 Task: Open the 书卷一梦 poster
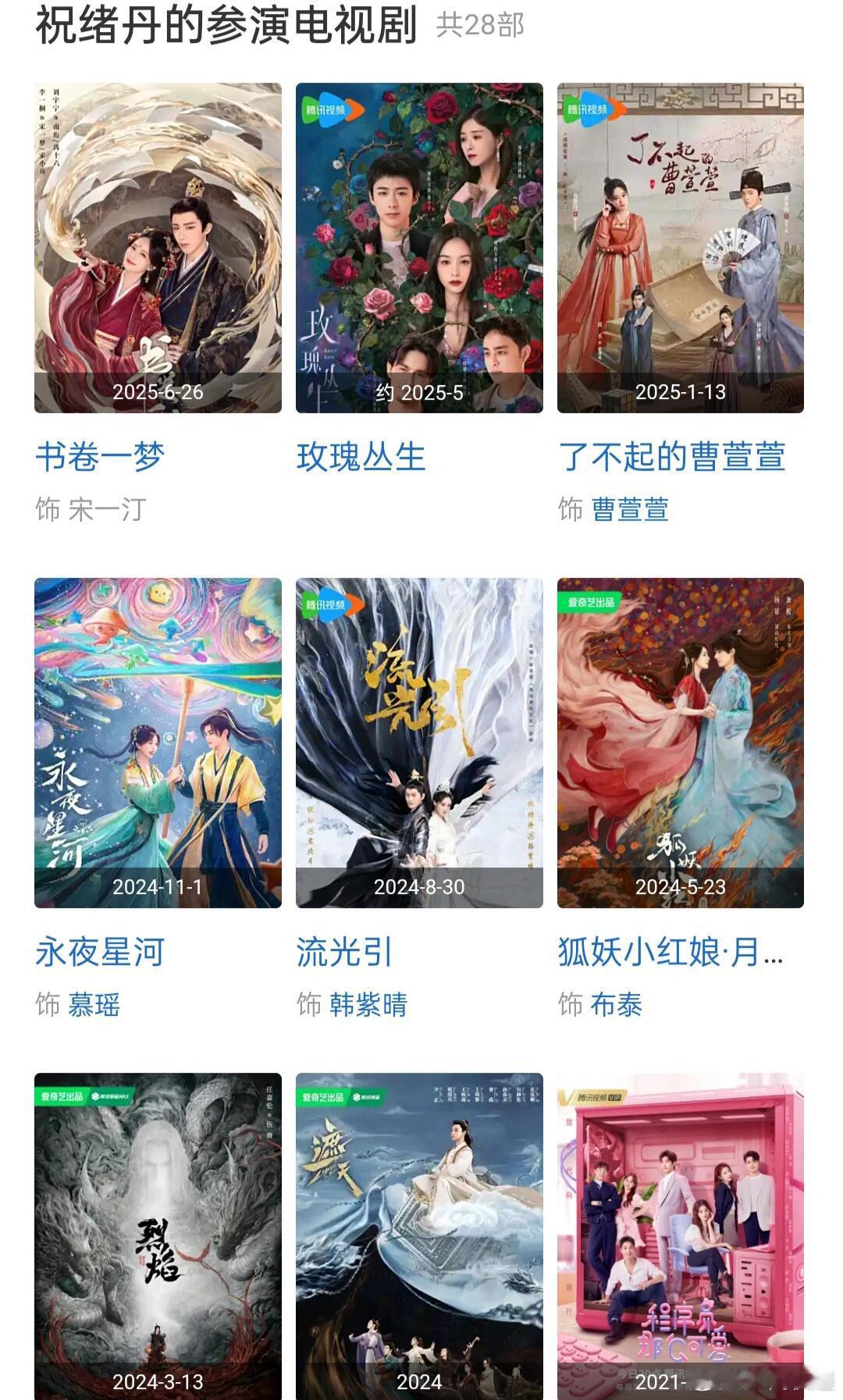(x=158, y=248)
